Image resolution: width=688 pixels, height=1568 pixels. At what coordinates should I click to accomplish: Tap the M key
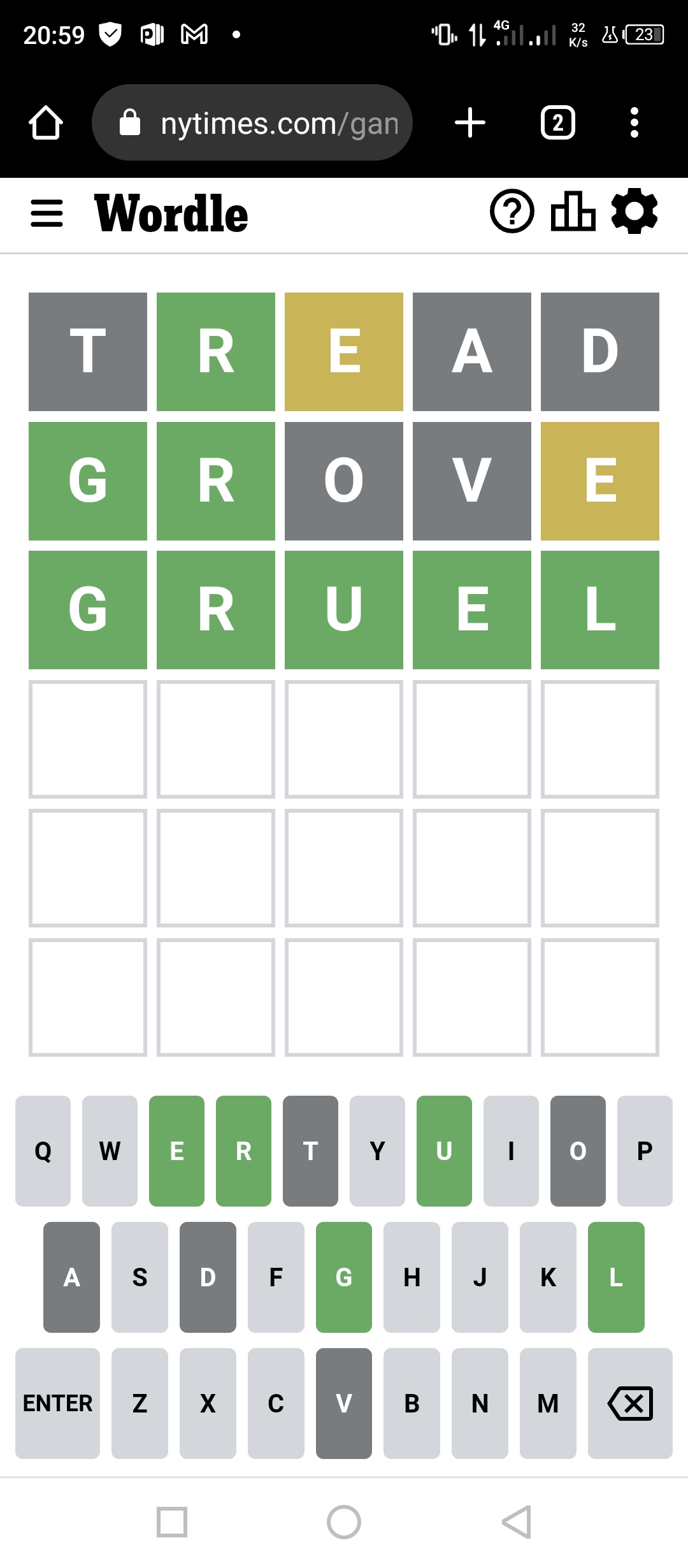pyautogui.click(x=547, y=1403)
